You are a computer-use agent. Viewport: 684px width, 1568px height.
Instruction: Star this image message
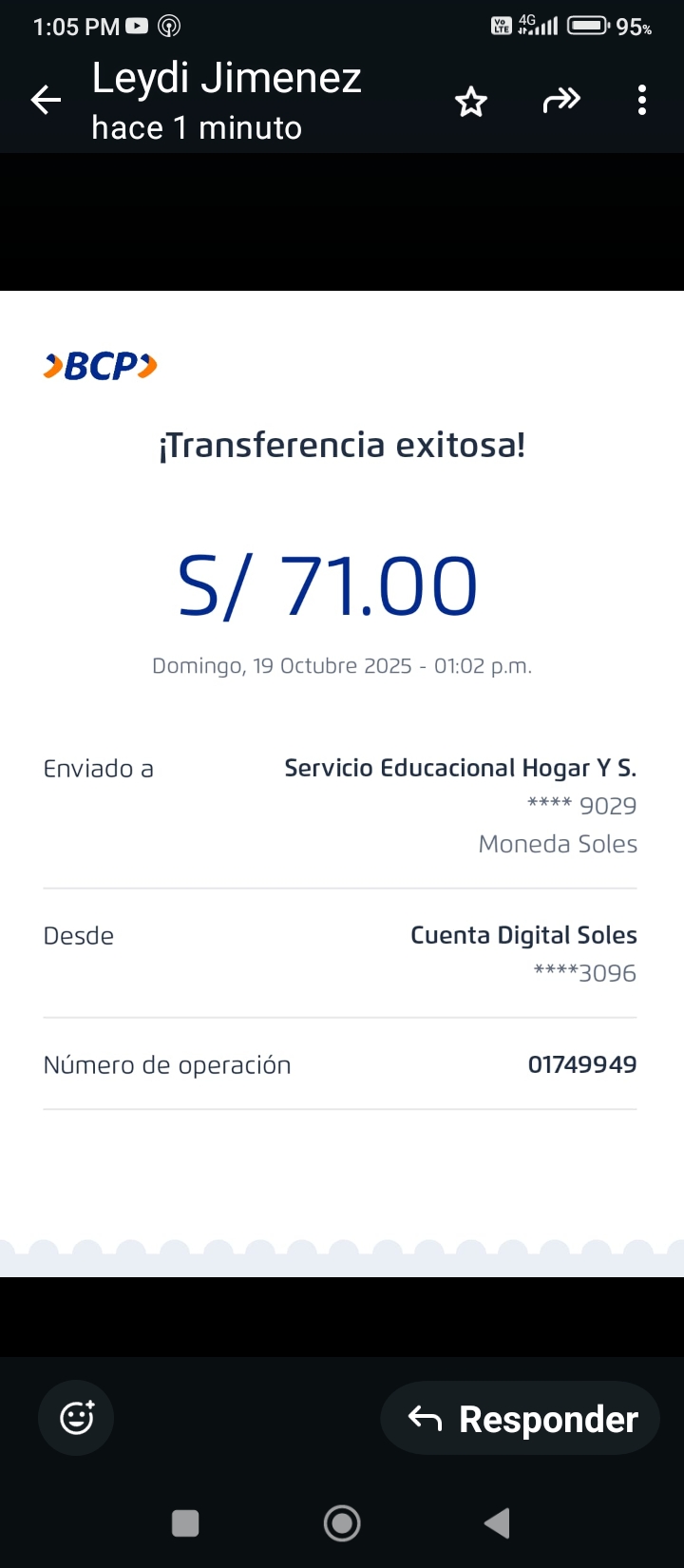click(x=470, y=101)
